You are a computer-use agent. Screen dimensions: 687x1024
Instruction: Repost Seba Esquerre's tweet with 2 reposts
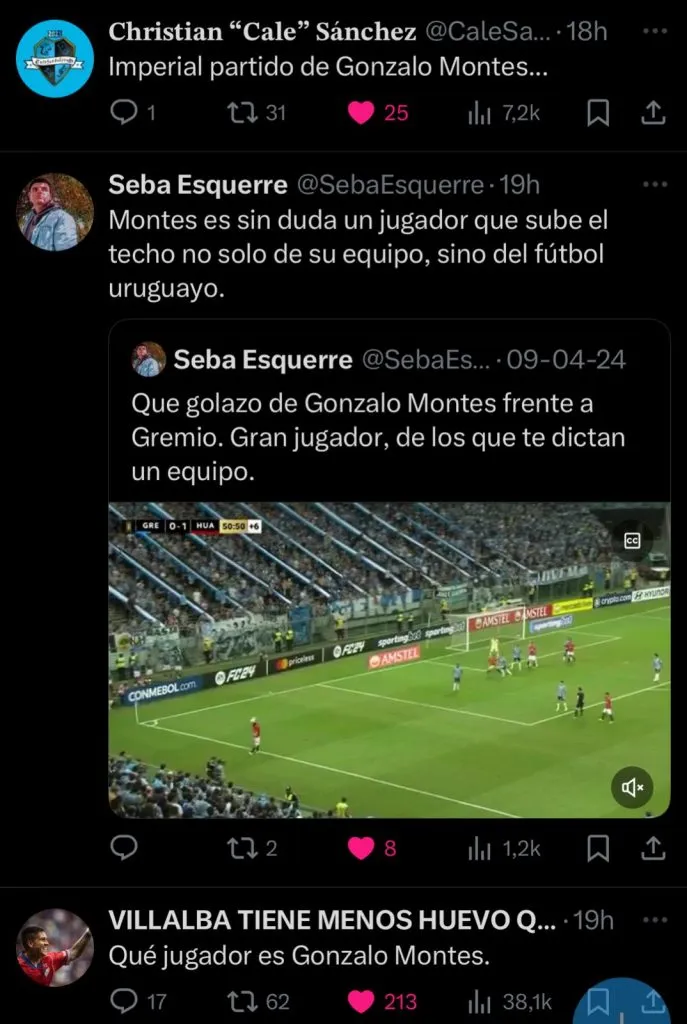pos(242,849)
